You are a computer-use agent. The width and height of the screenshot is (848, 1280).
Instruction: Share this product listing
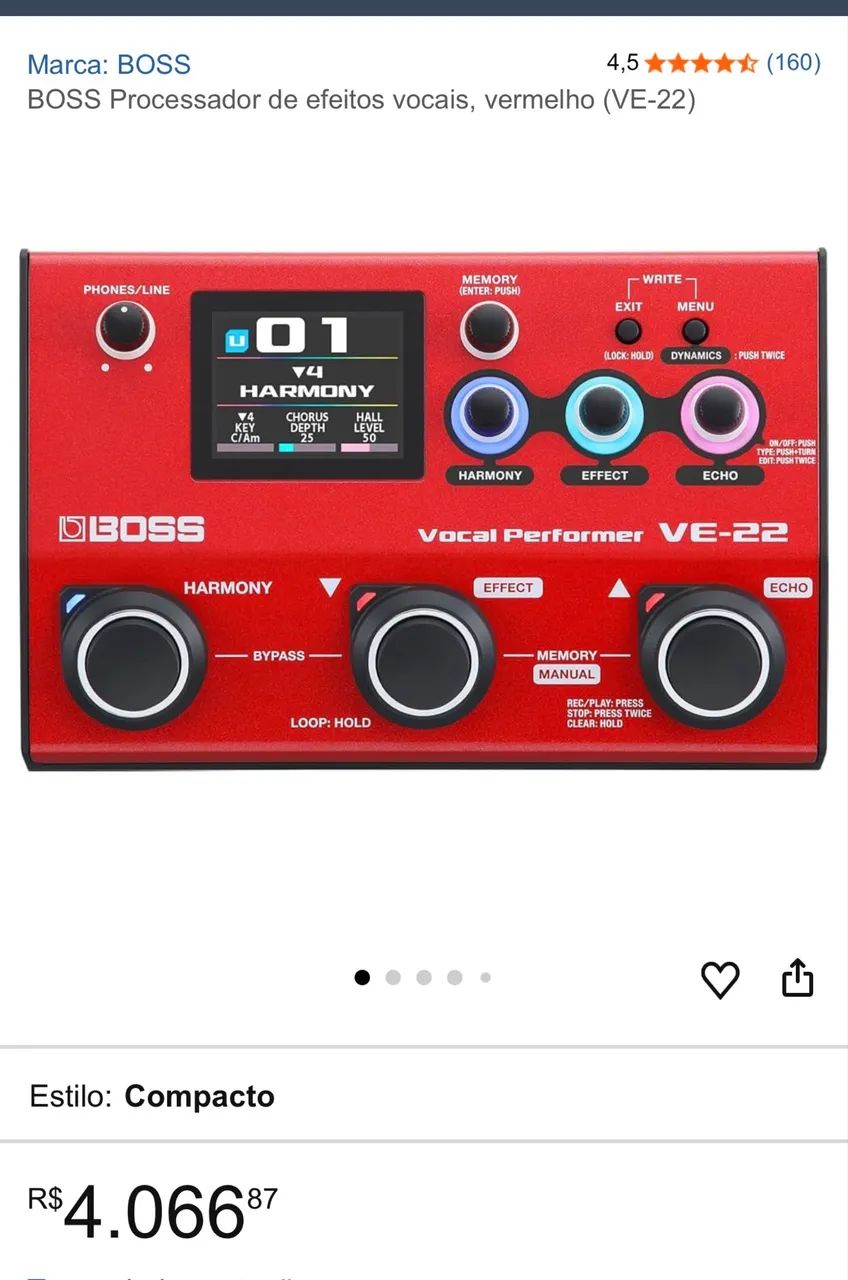pyautogui.click(x=797, y=978)
